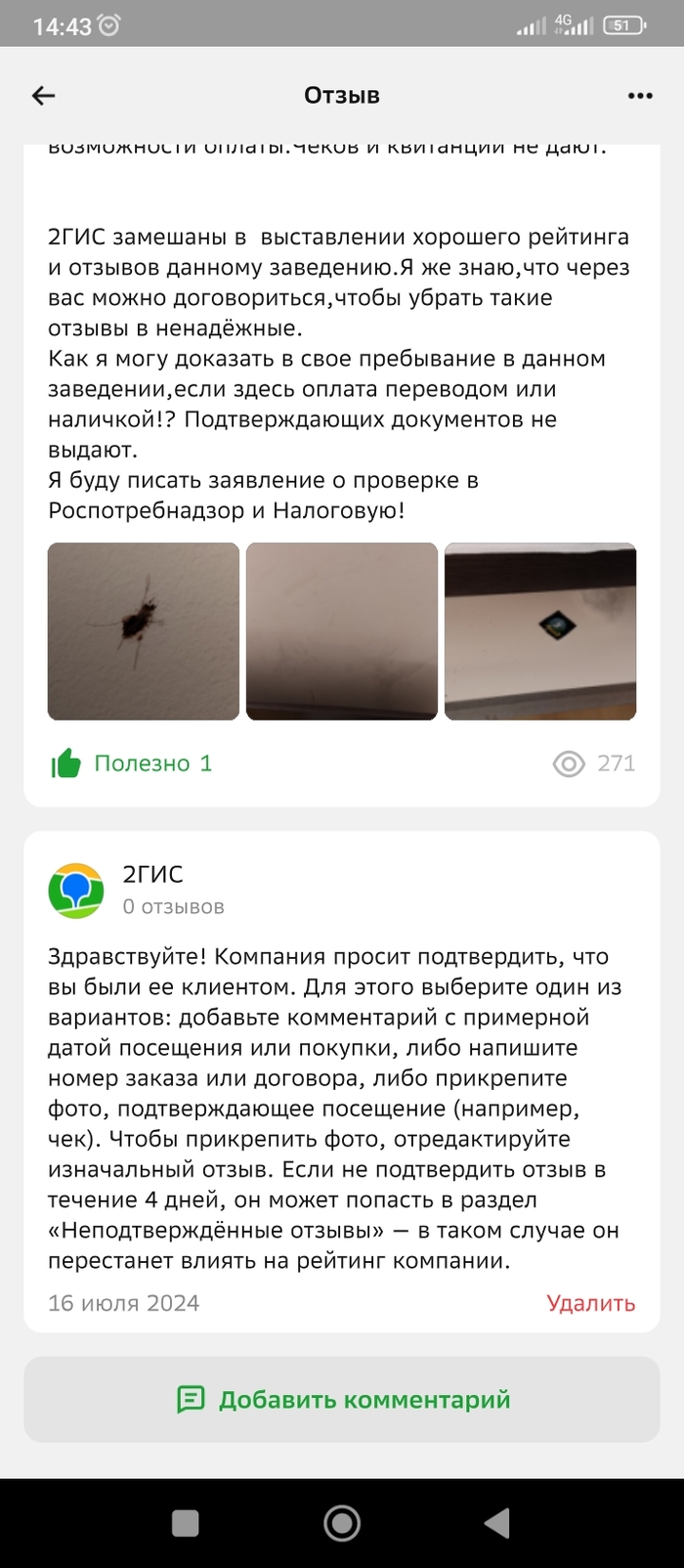The width and height of the screenshot is (684, 1568).
Task: Open the third review photo
Action: point(540,632)
